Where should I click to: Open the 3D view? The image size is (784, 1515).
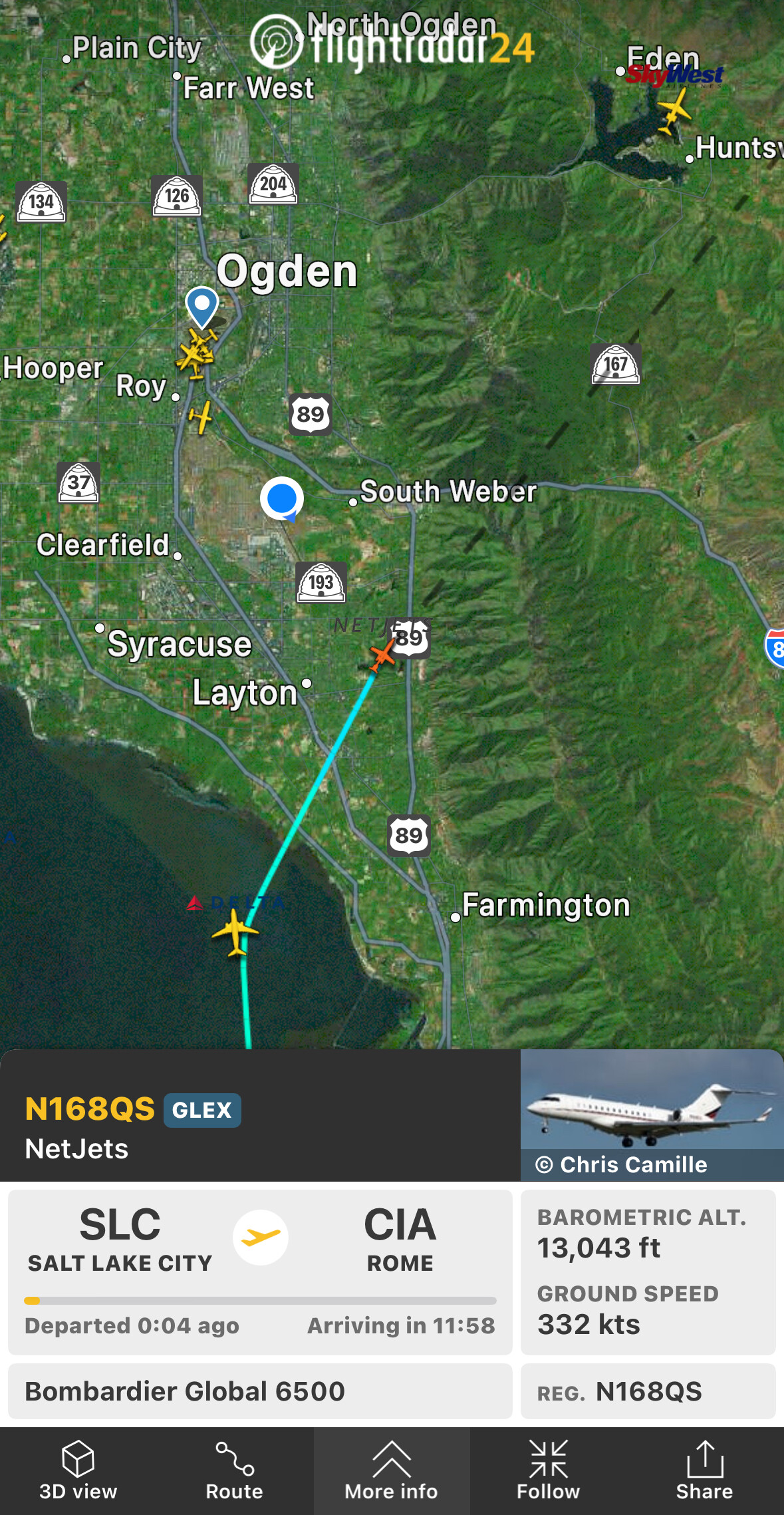[78, 1470]
